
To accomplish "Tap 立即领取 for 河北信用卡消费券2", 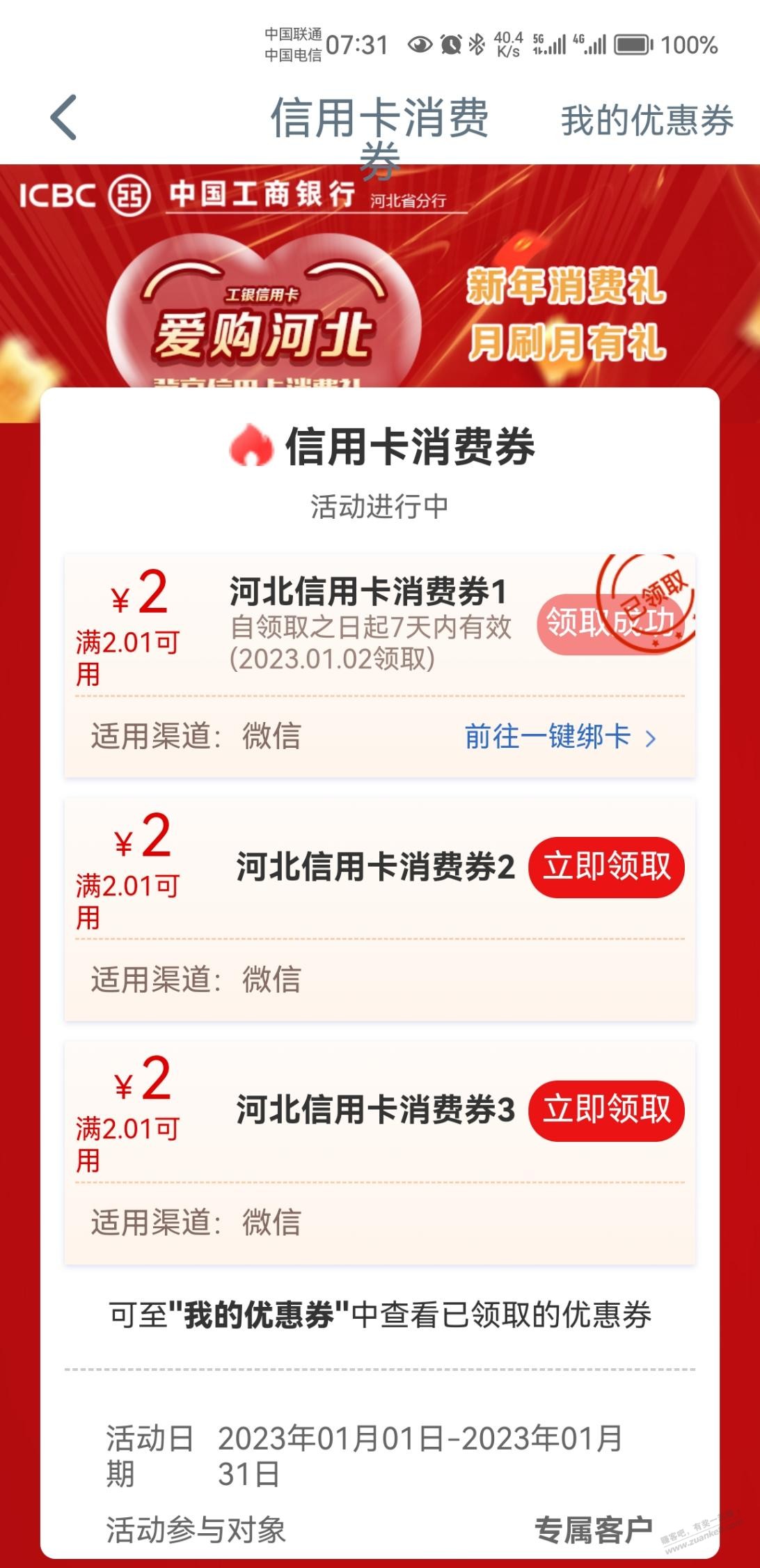I will point(606,867).
